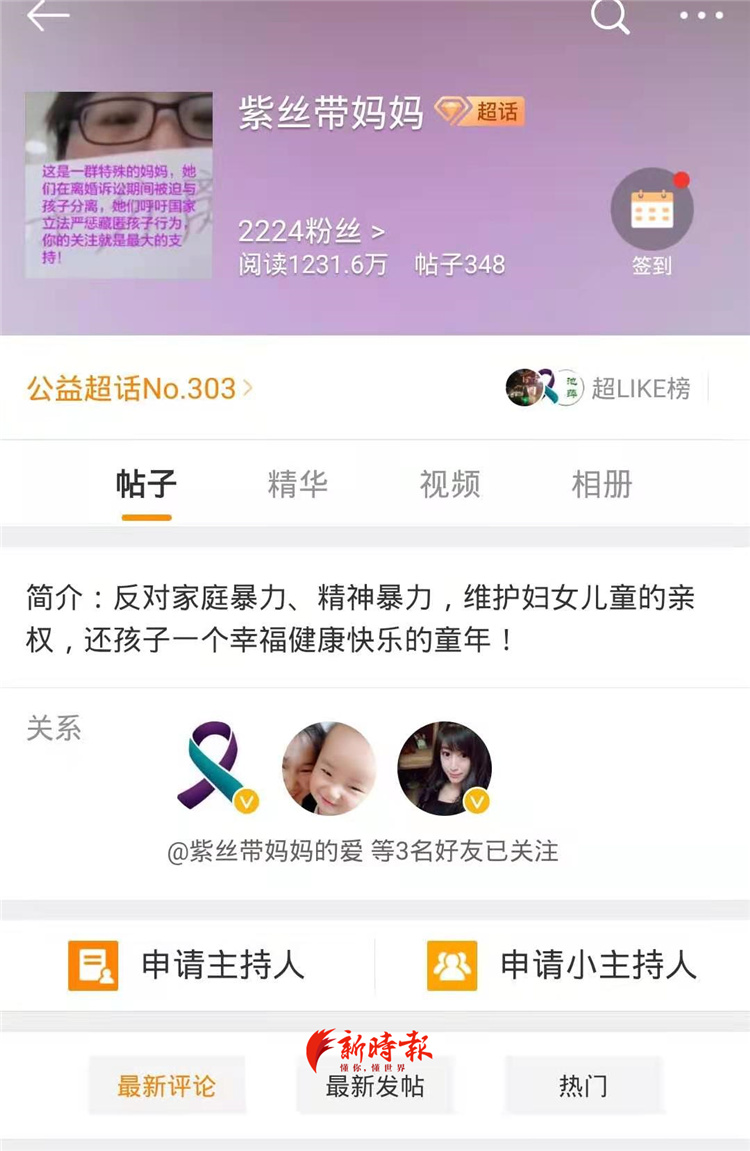Open the 紫丝带妈妈 topic avatar image
Image resolution: width=750 pixels, height=1151 pixels.
pyautogui.click(x=119, y=185)
